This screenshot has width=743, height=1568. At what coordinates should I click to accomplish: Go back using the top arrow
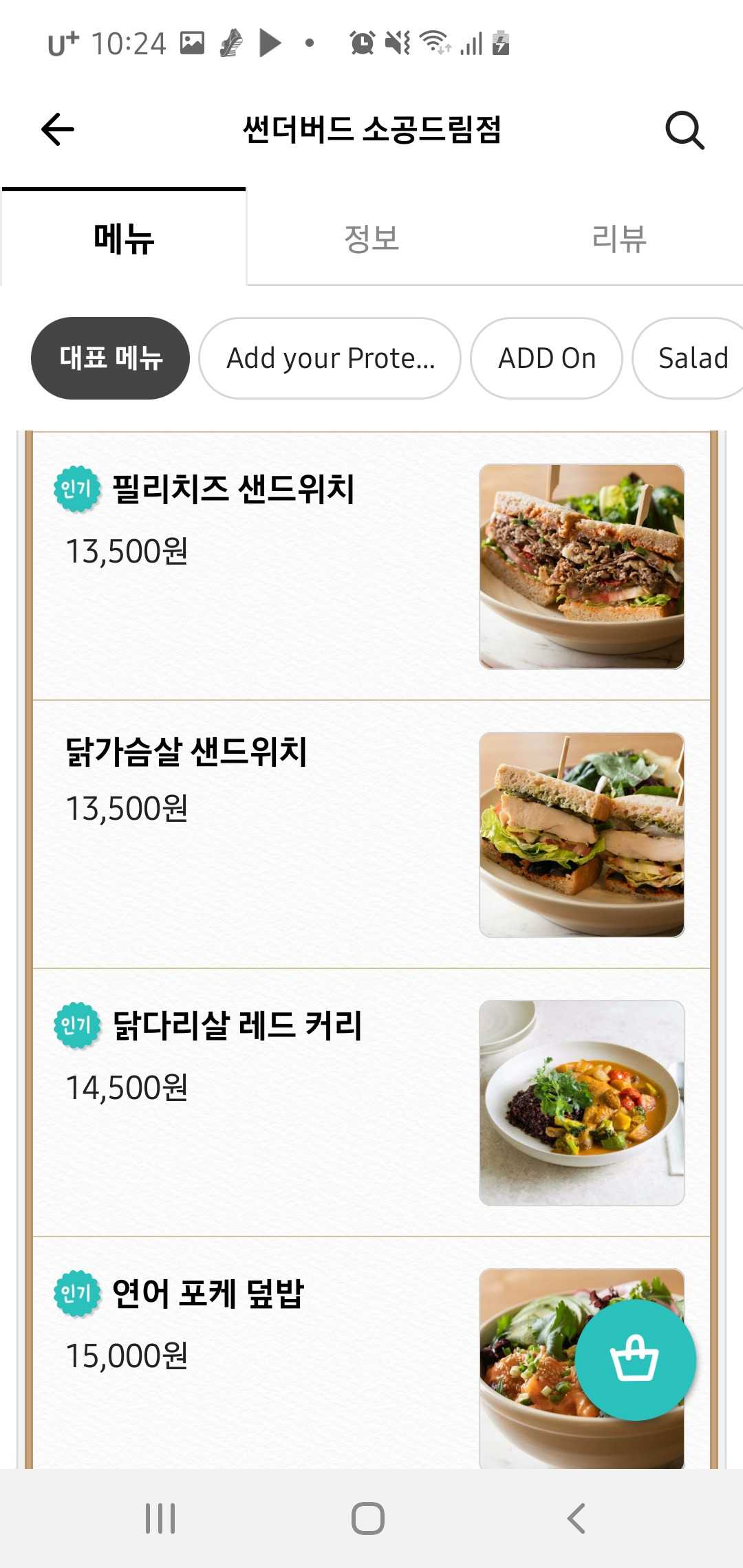58,129
